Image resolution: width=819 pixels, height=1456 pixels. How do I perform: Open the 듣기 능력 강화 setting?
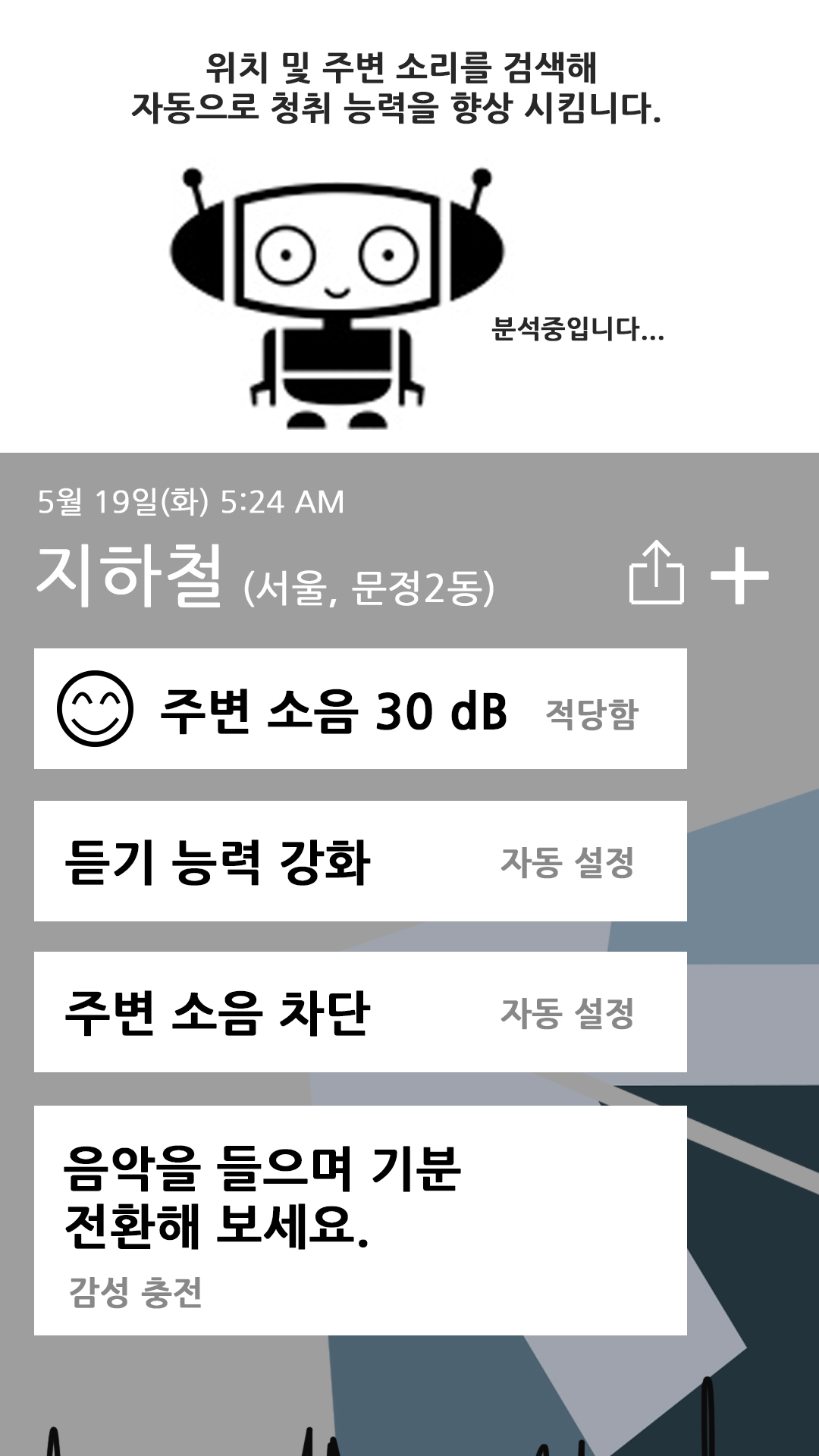(x=360, y=861)
